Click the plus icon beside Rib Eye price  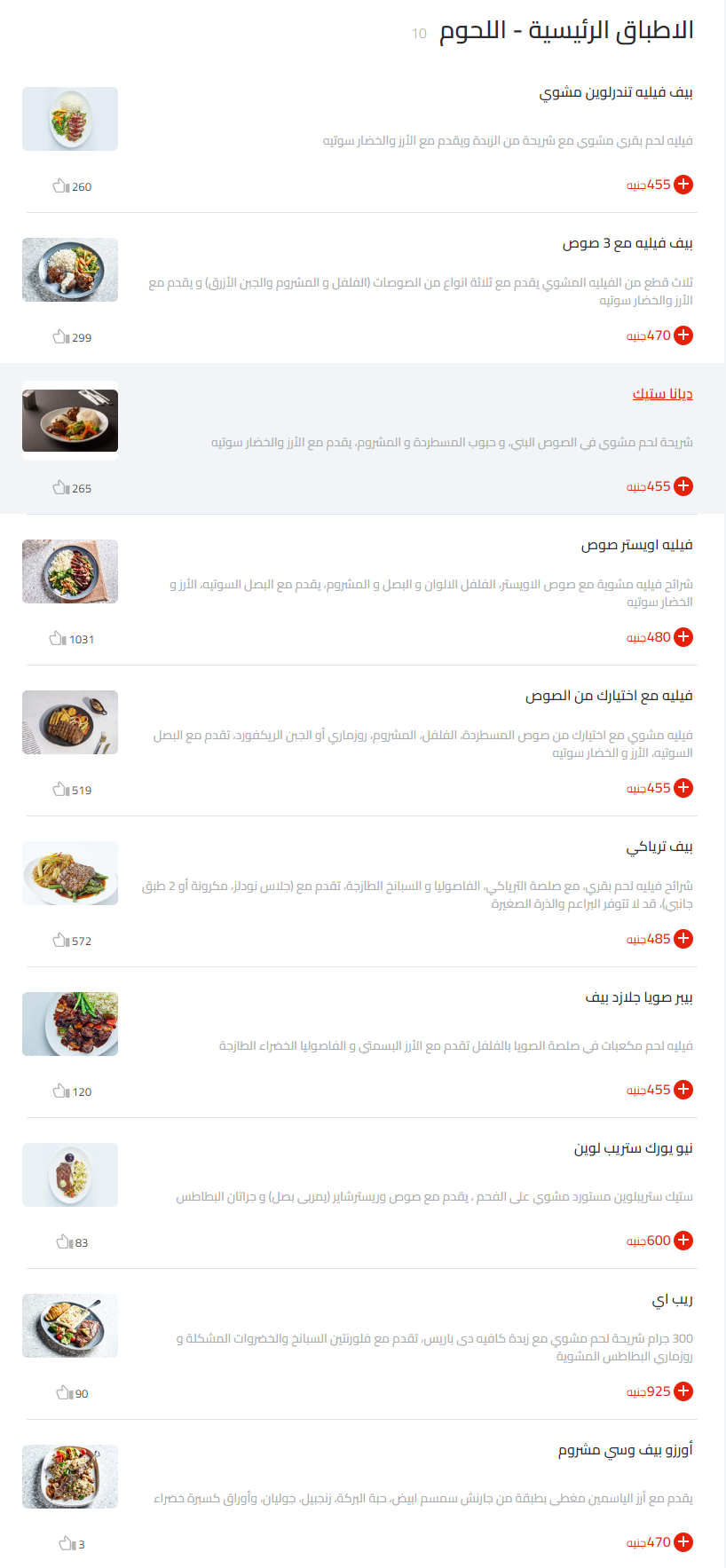click(x=683, y=1391)
